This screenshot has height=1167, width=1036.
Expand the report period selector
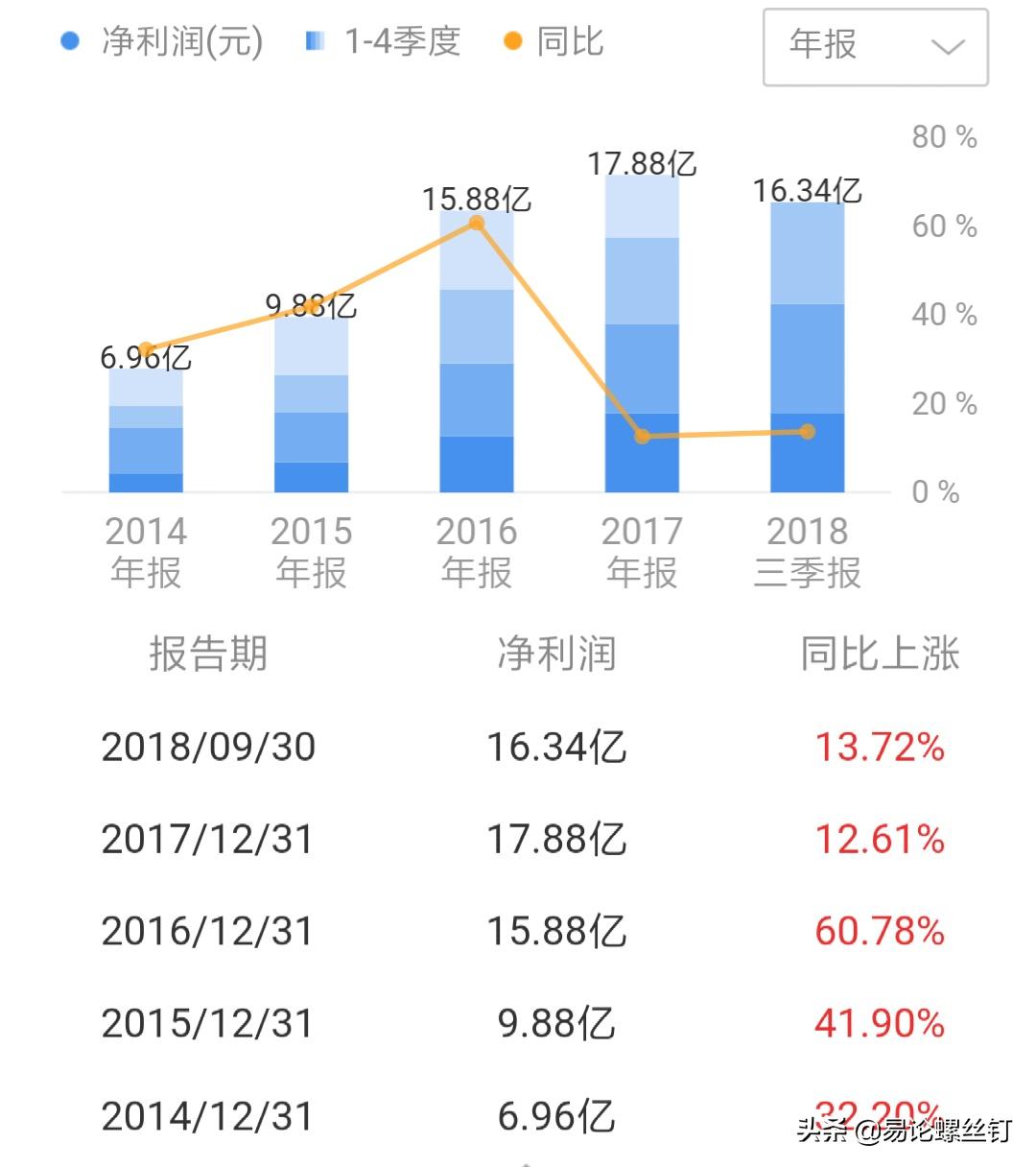[x=873, y=45]
